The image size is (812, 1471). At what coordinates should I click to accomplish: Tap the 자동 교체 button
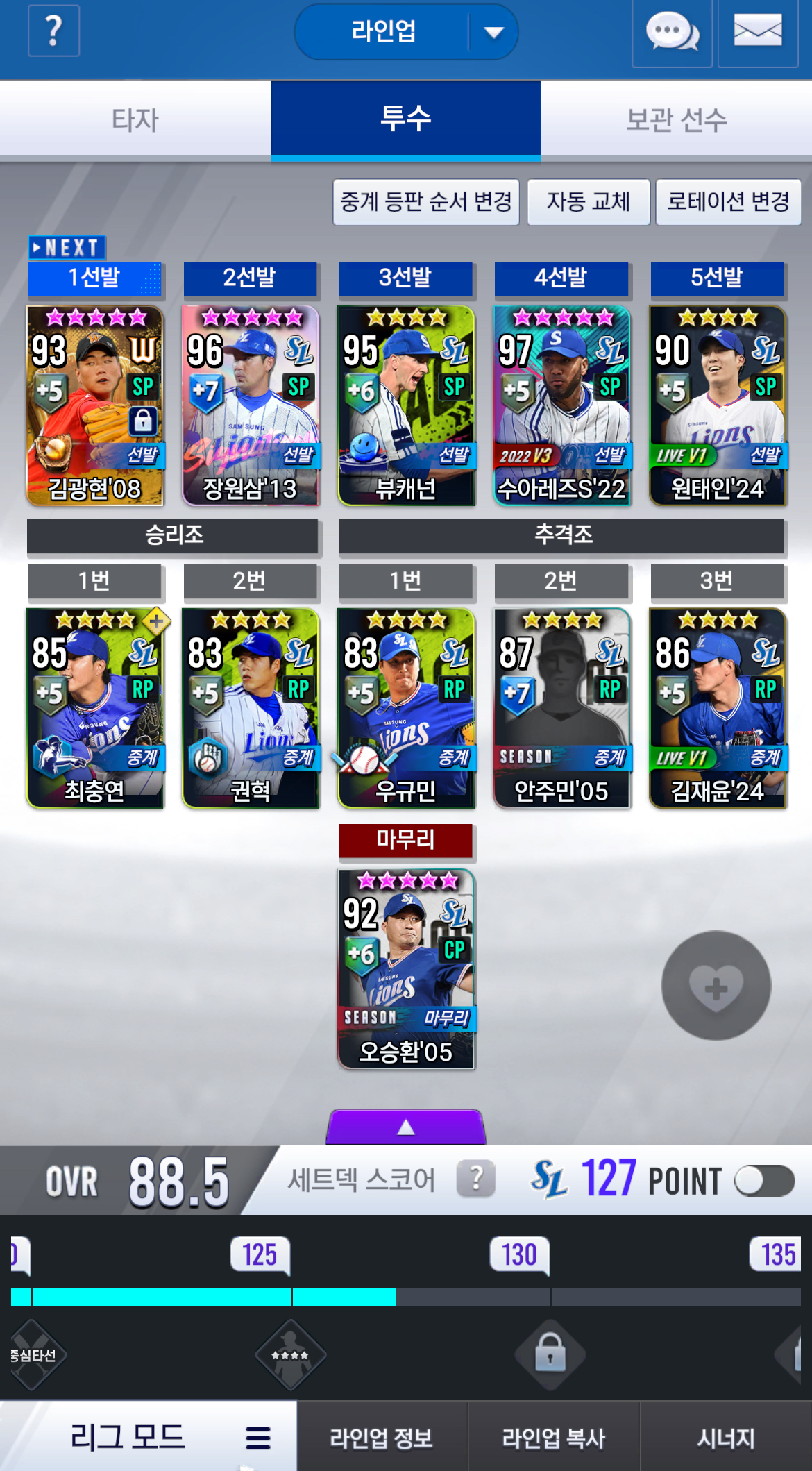[x=588, y=202]
